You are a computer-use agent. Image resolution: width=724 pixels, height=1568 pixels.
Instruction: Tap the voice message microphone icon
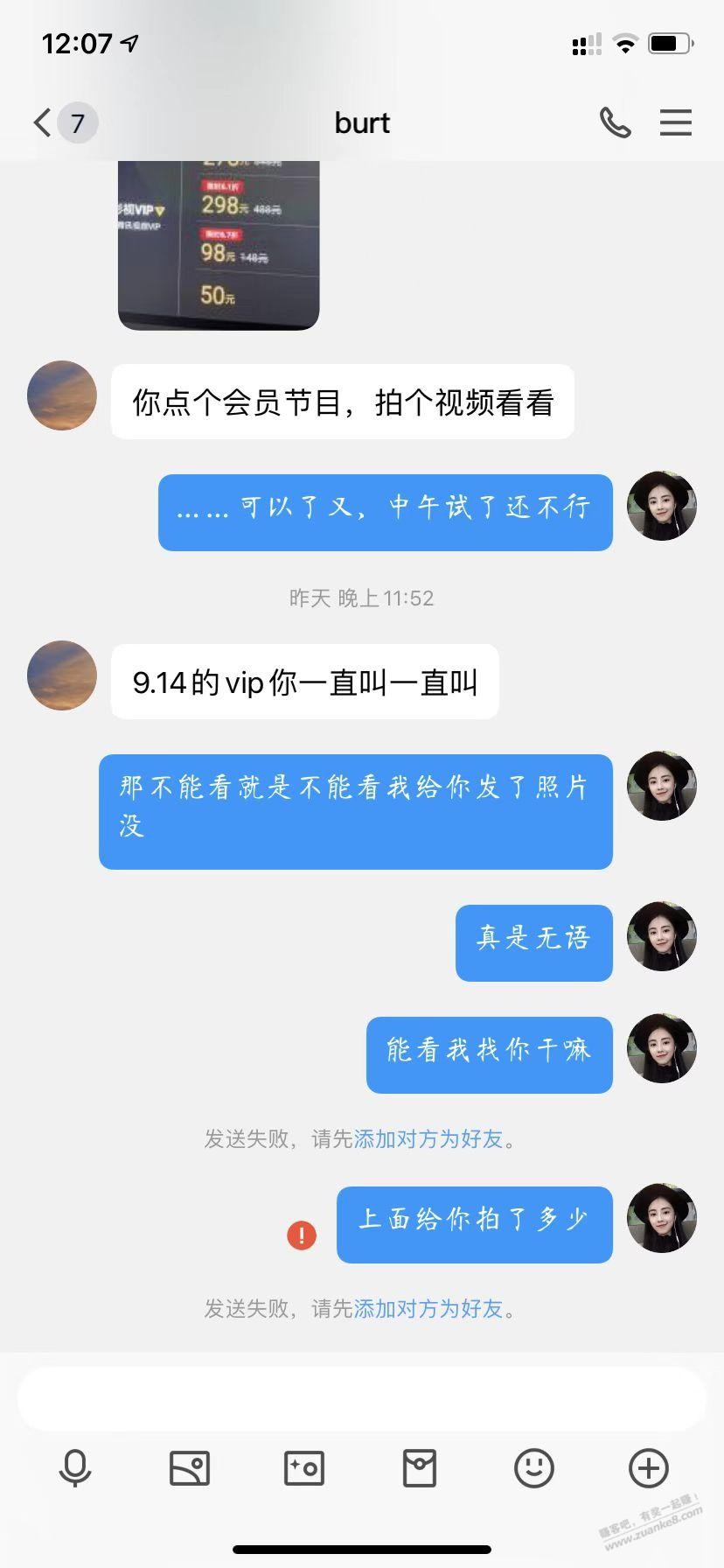click(x=75, y=1470)
